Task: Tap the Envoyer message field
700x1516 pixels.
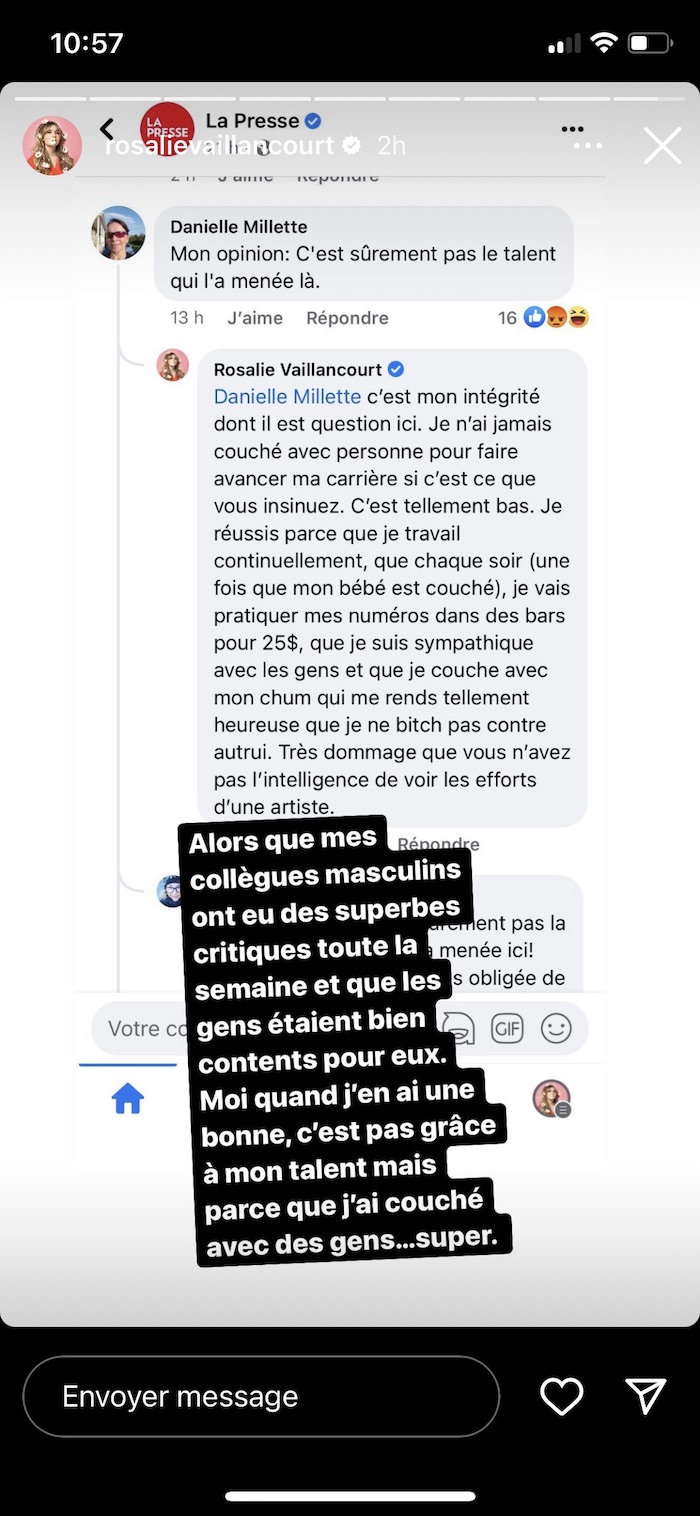Action: pyautogui.click(x=260, y=1396)
